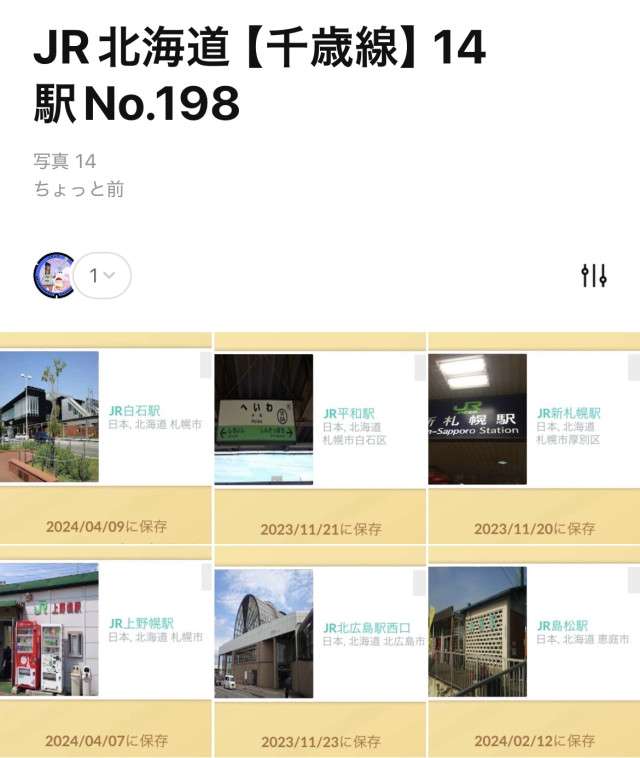This screenshot has height=758, width=640.
Task: Tap the collection owner's avatar
Action: click(x=54, y=275)
